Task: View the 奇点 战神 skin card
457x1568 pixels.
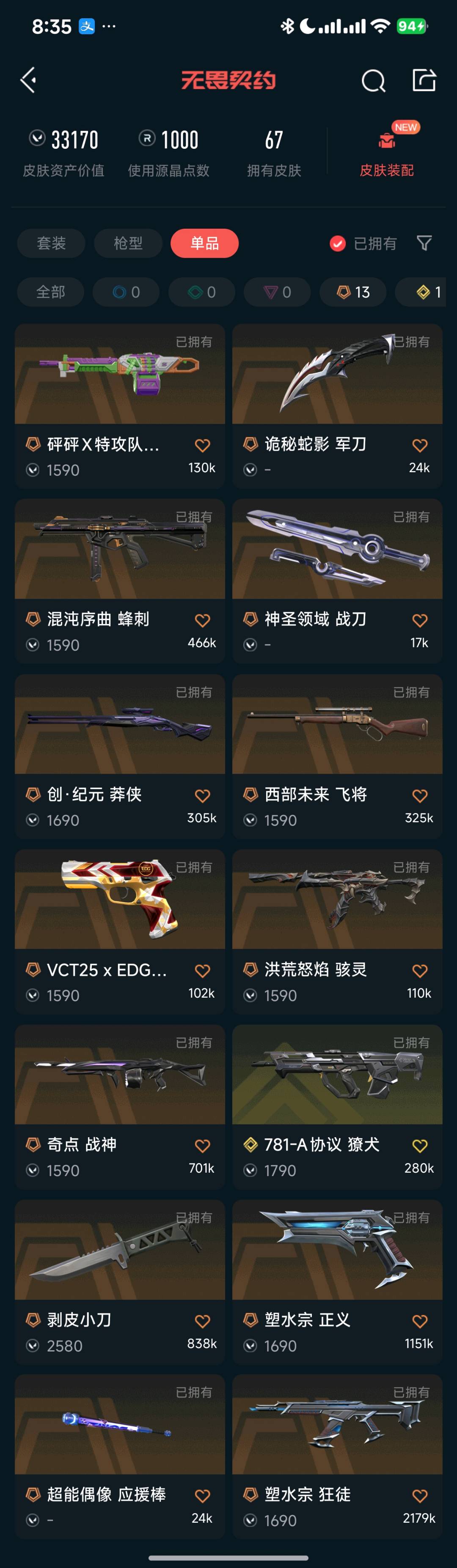Action: point(119,1106)
